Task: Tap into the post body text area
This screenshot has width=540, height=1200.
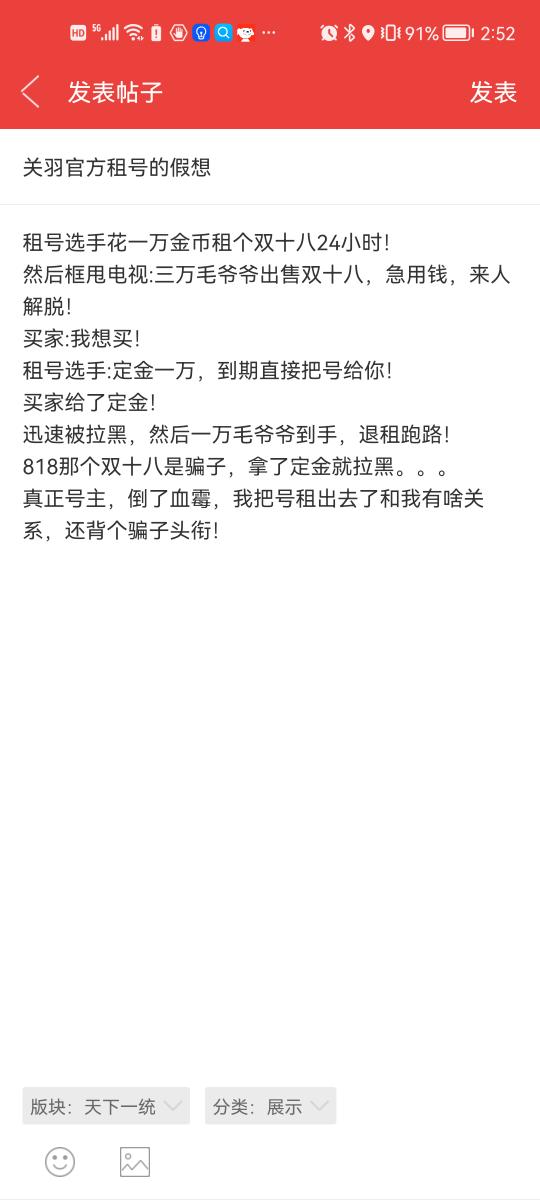Action: click(x=270, y=638)
